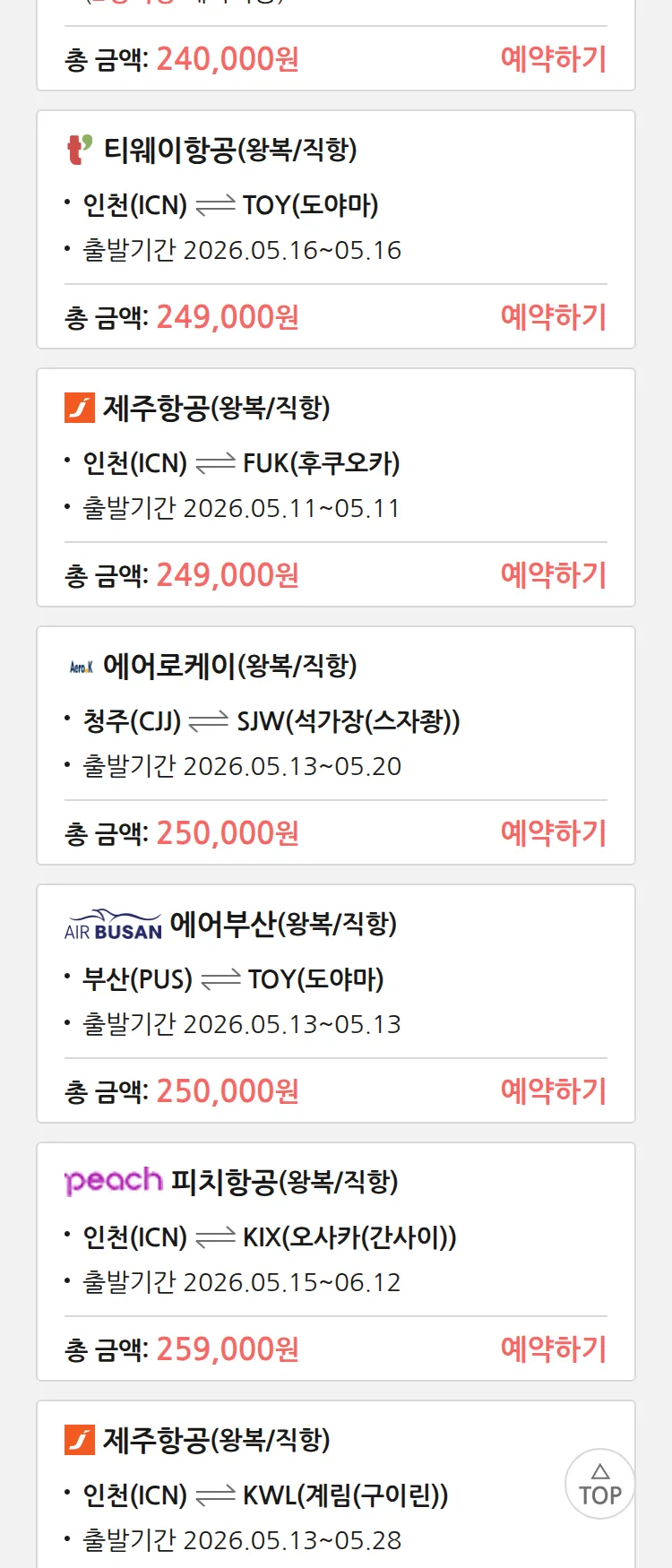Reserve the 에어로케이 Cheongju to SJW flight
672x1568 pixels.
(x=554, y=833)
